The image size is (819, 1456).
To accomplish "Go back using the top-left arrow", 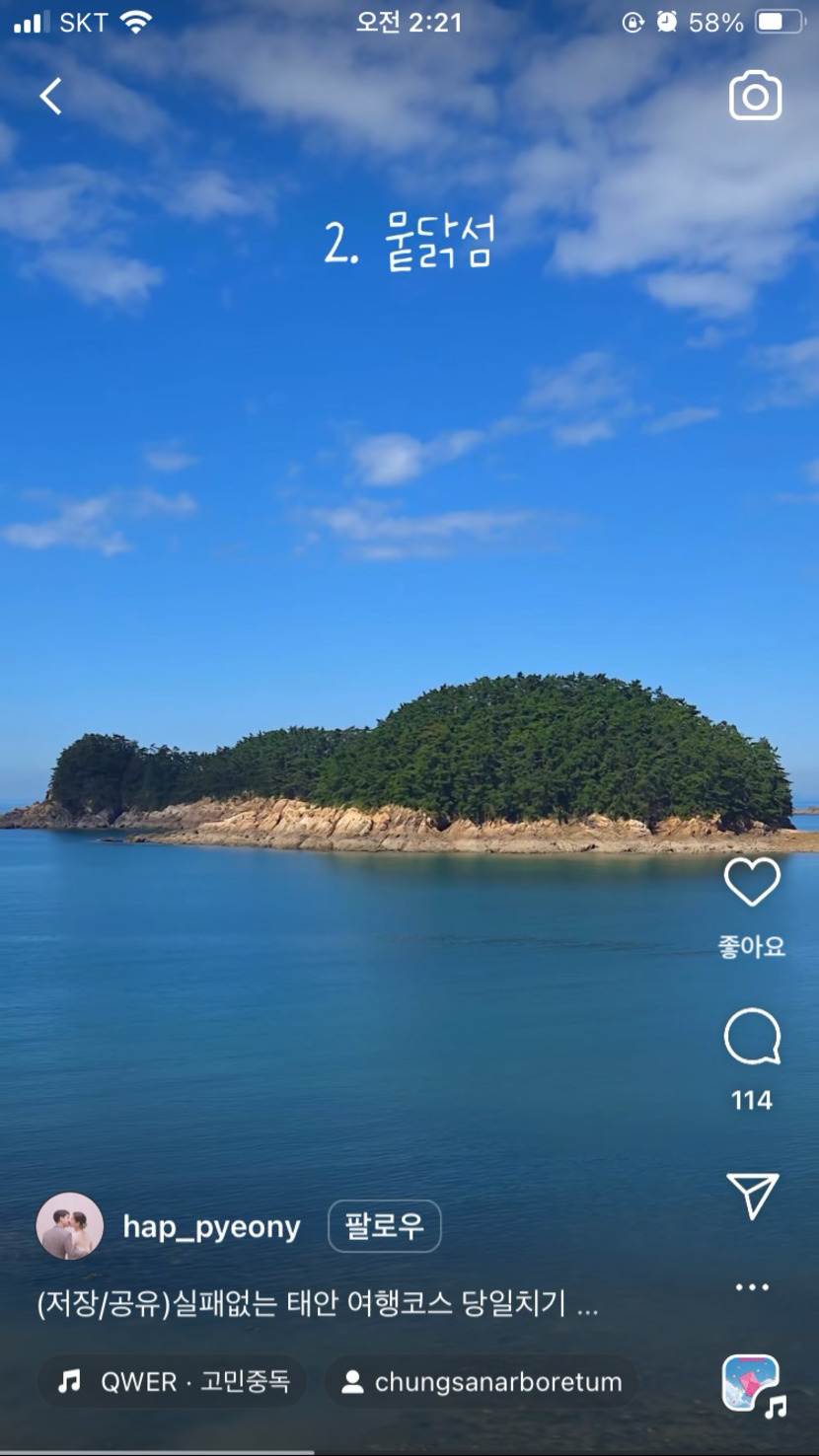I will [x=50, y=97].
